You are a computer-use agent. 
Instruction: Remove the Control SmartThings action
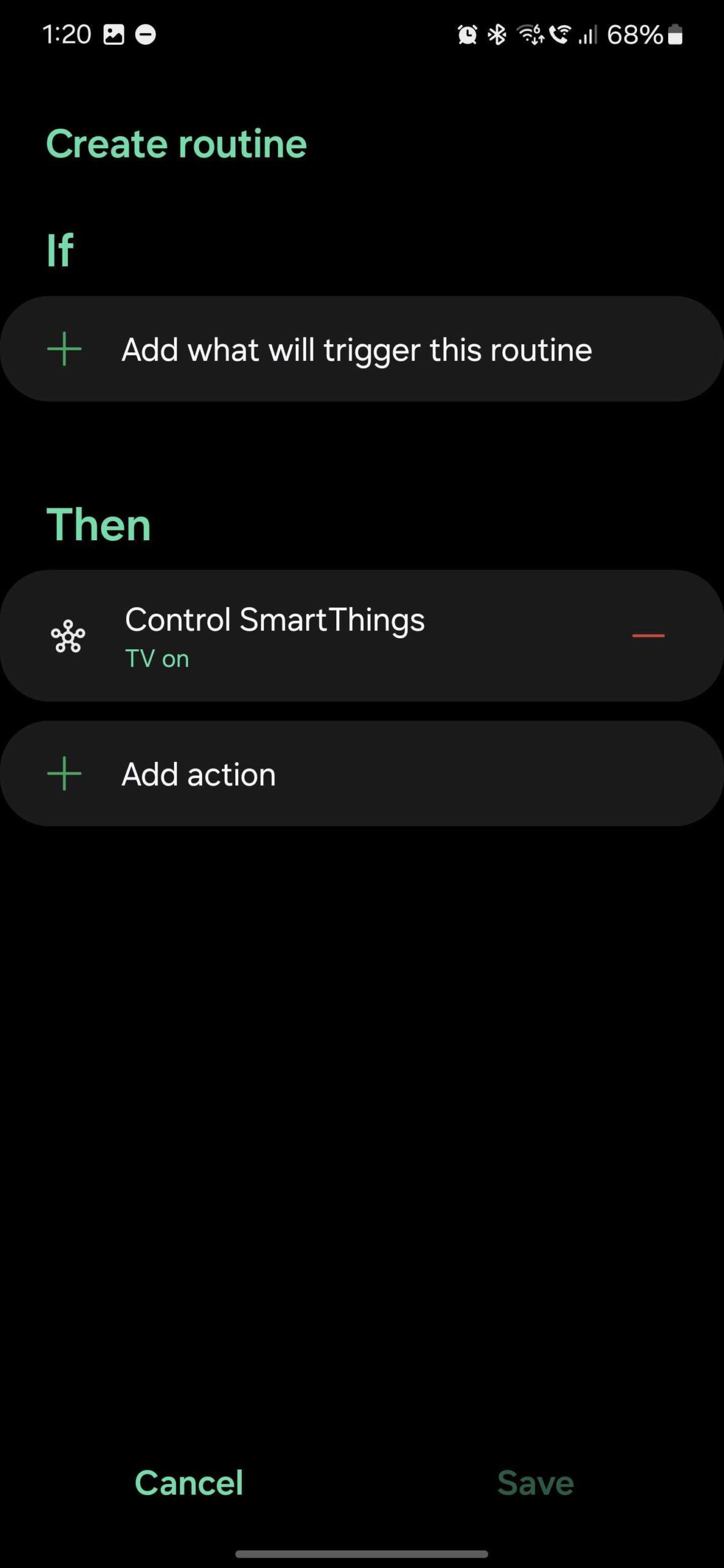point(647,636)
